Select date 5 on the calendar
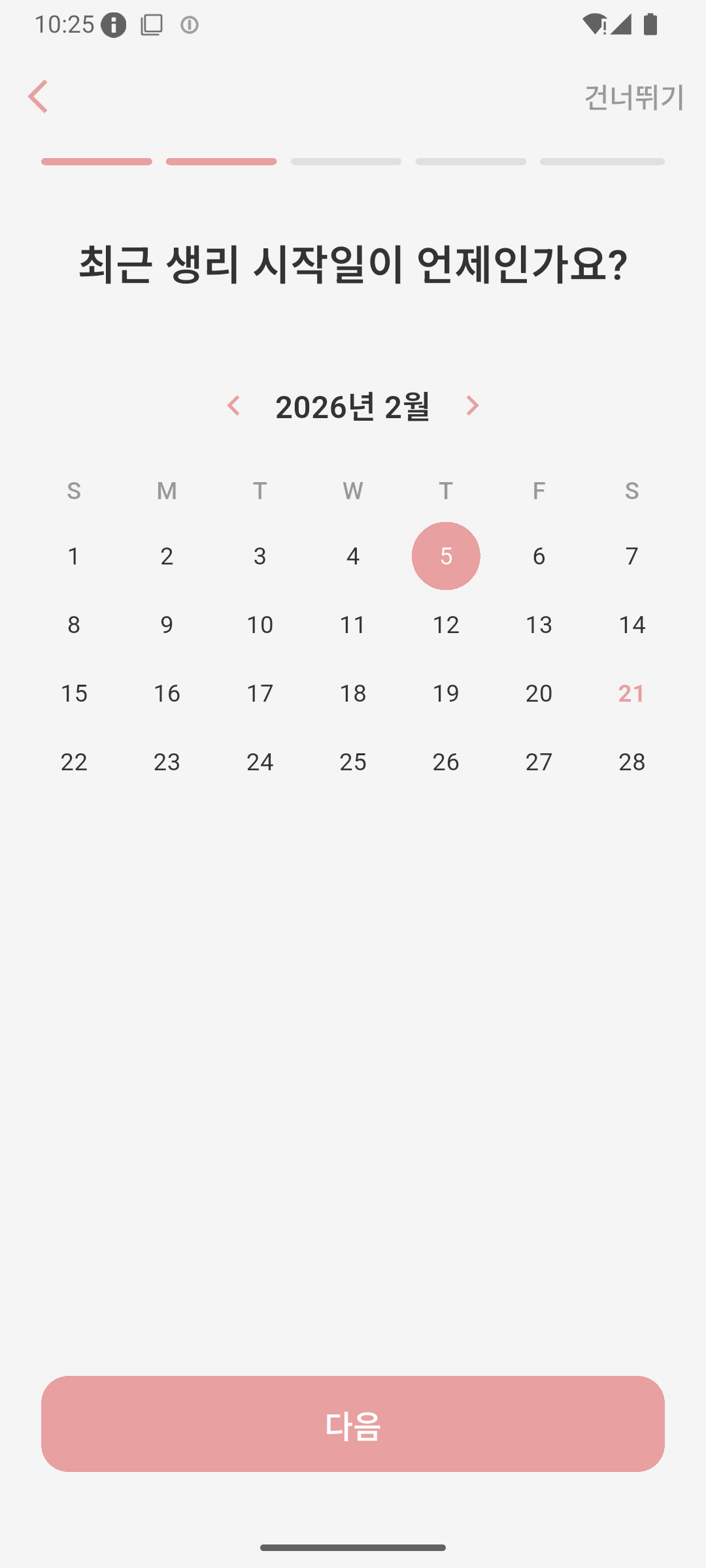Viewport: 706px width, 1568px height. click(x=445, y=556)
